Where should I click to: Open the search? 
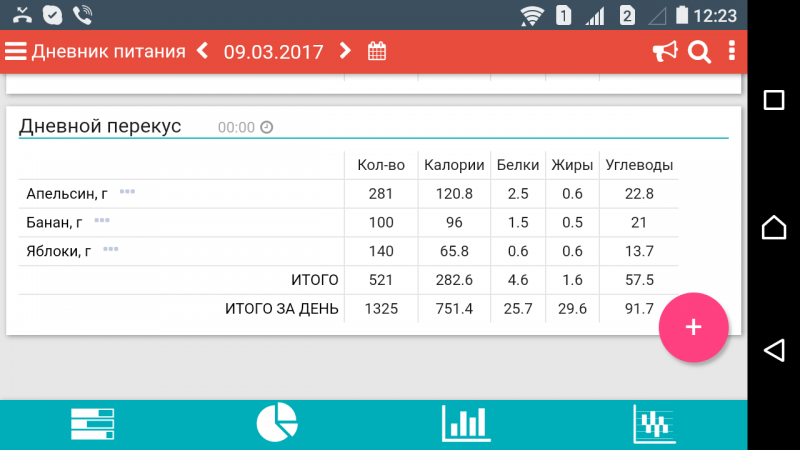coord(698,52)
